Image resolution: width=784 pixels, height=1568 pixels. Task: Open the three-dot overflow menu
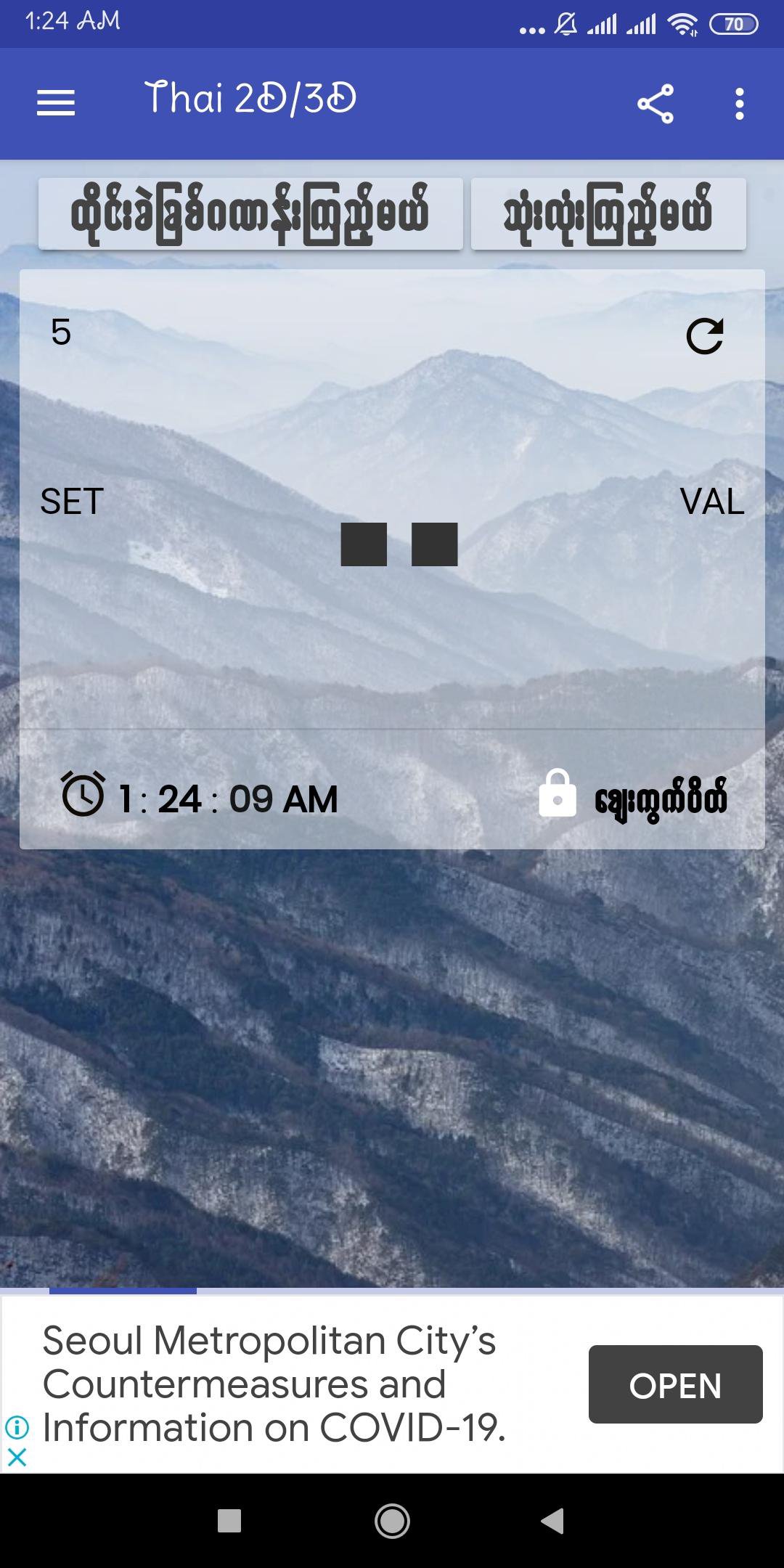[739, 104]
